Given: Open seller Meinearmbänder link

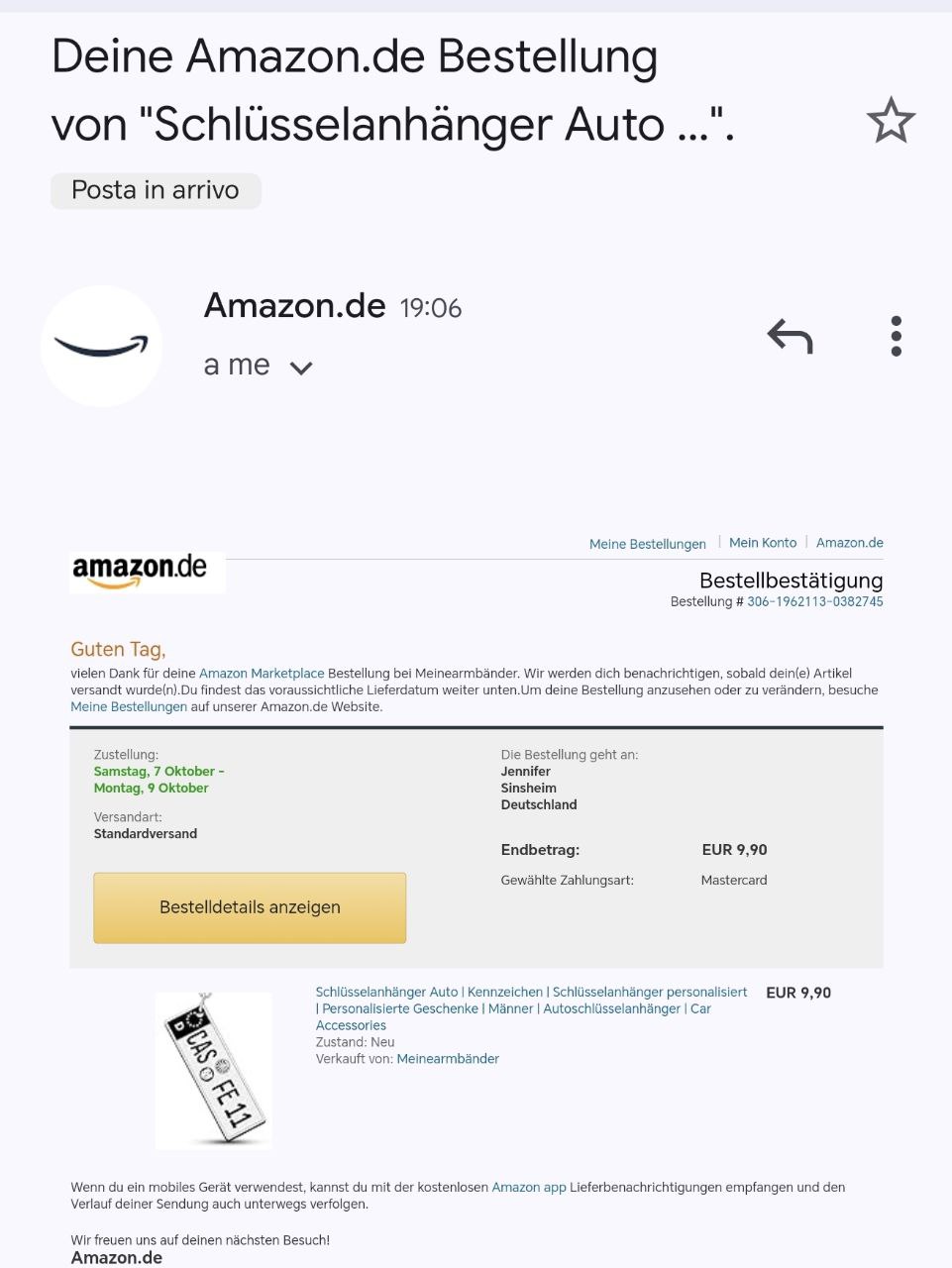Looking at the screenshot, I should coord(448,1059).
